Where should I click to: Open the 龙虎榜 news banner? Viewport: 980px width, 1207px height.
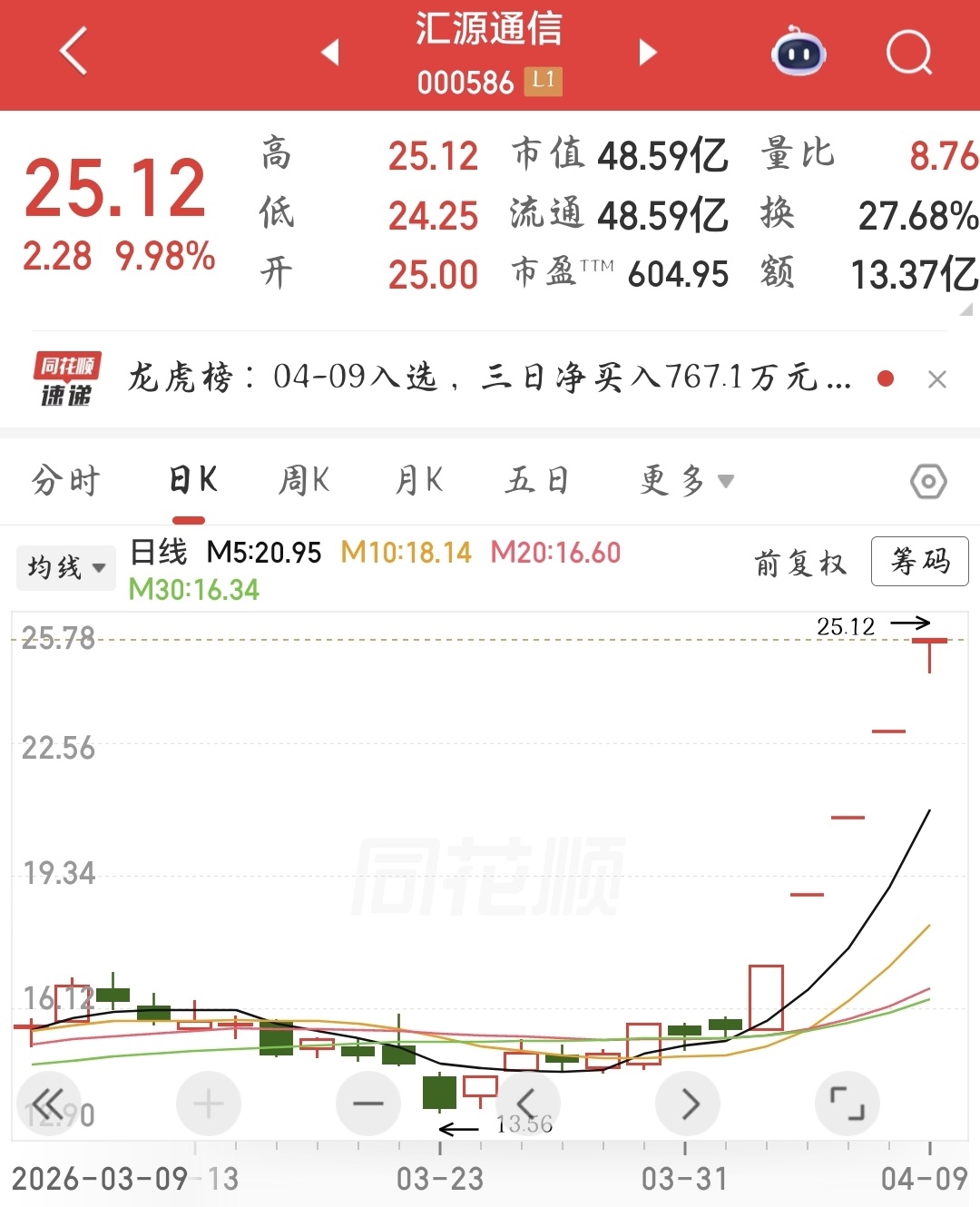pyautogui.click(x=488, y=378)
